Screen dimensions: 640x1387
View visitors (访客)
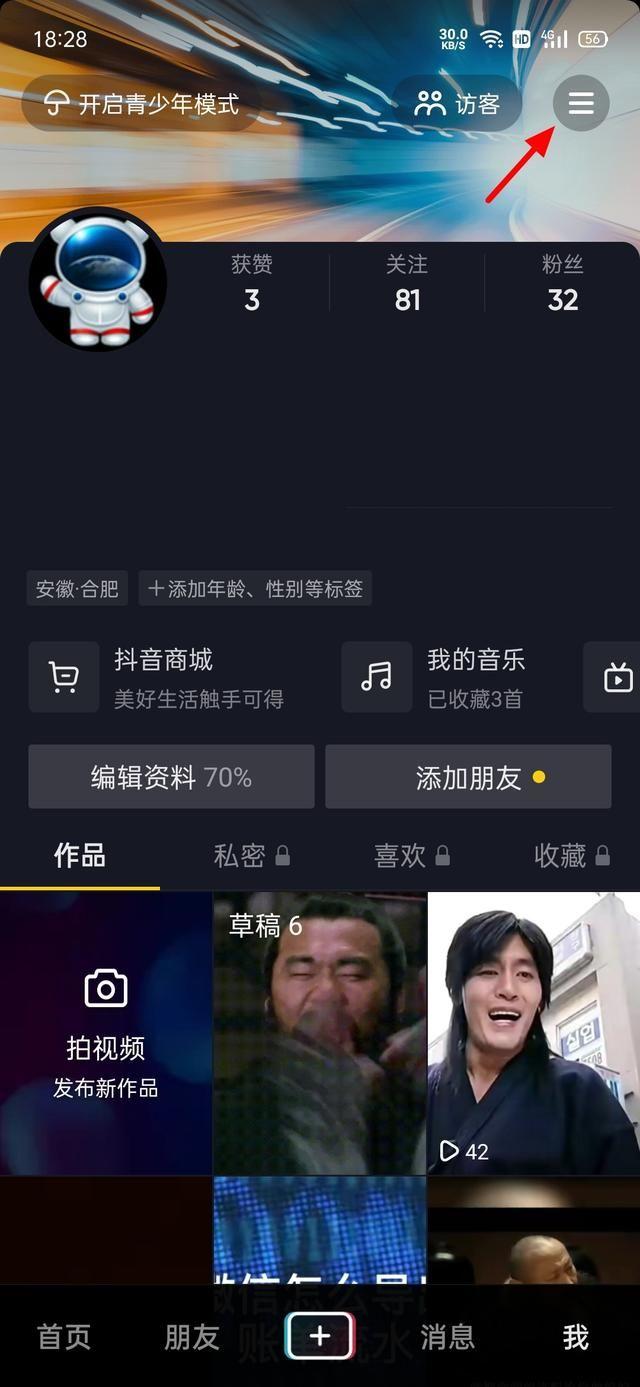click(457, 104)
